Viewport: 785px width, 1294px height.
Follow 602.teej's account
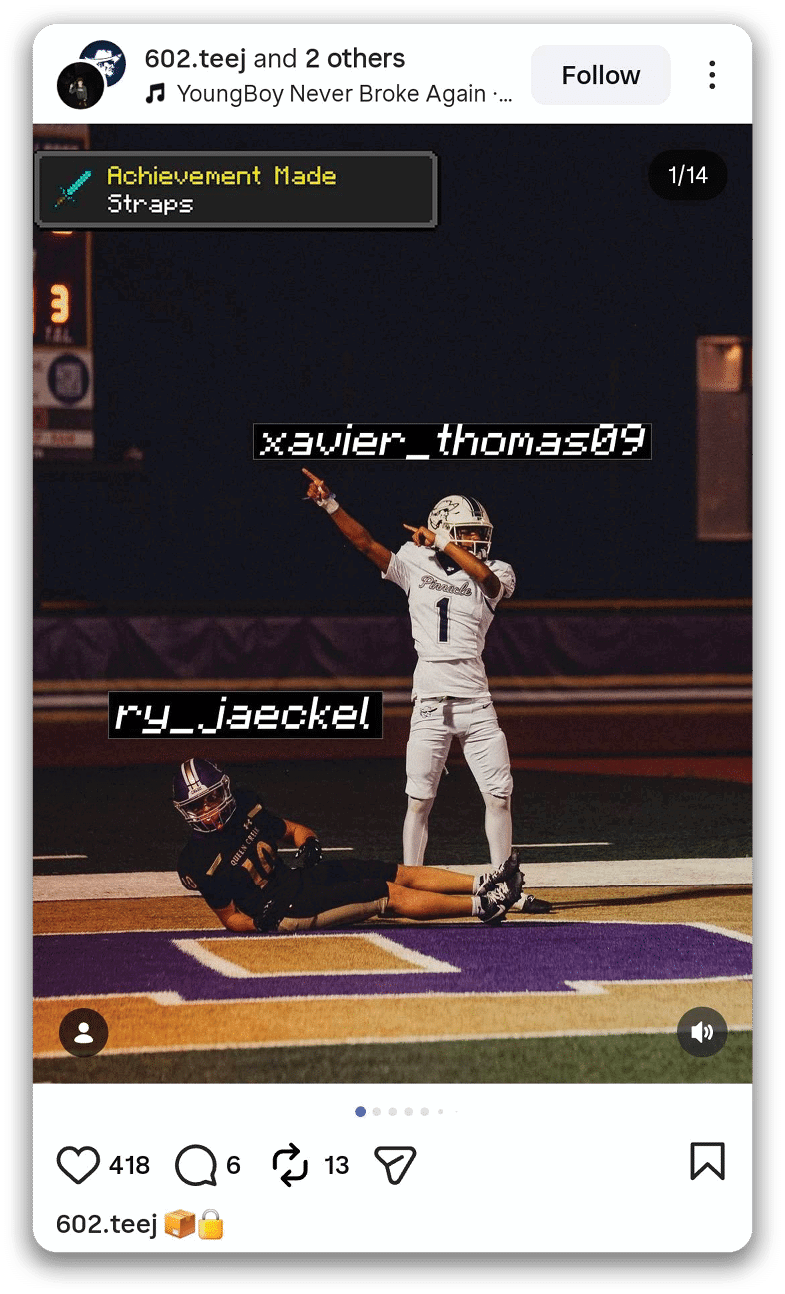click(600, 75)
